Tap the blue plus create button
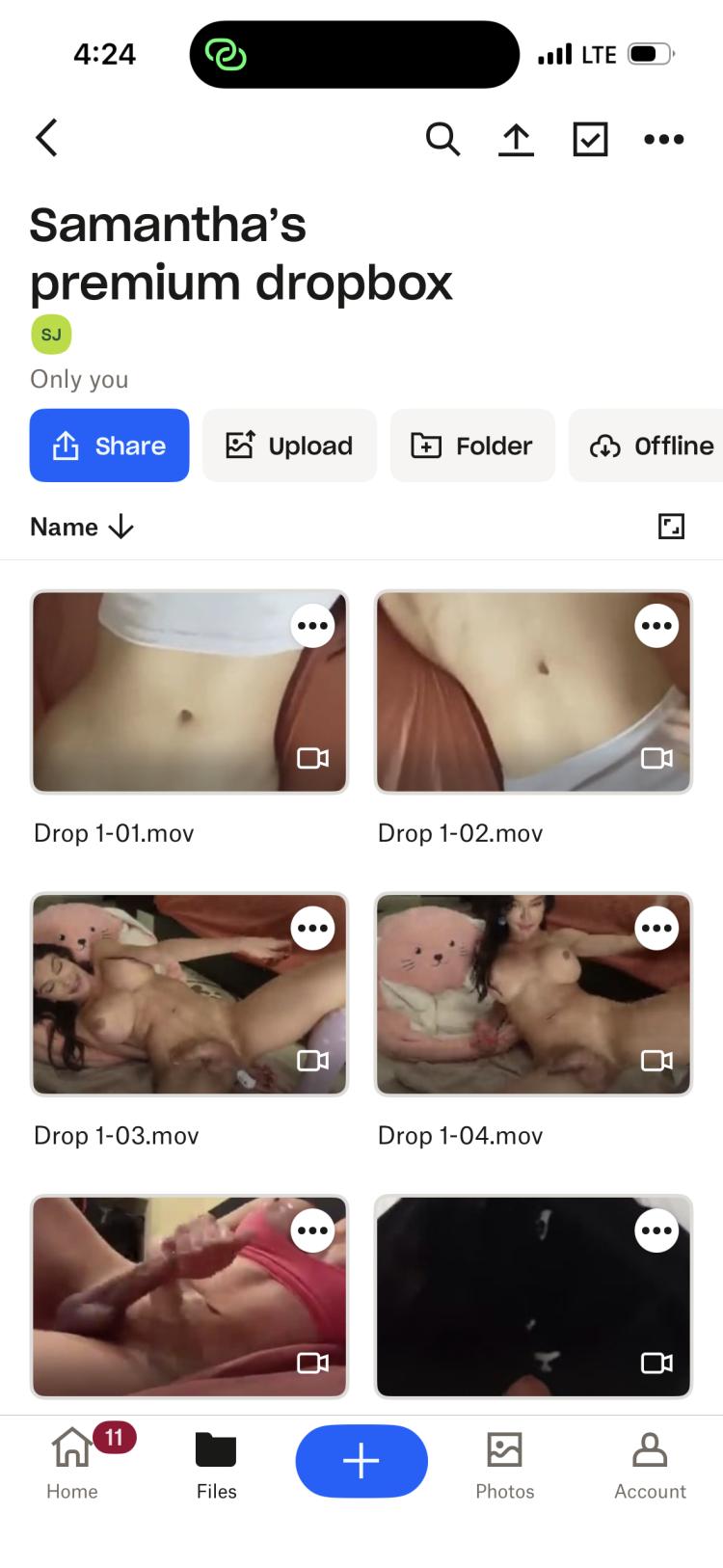Screen dimensions: 723x1568 [361, 1461]
